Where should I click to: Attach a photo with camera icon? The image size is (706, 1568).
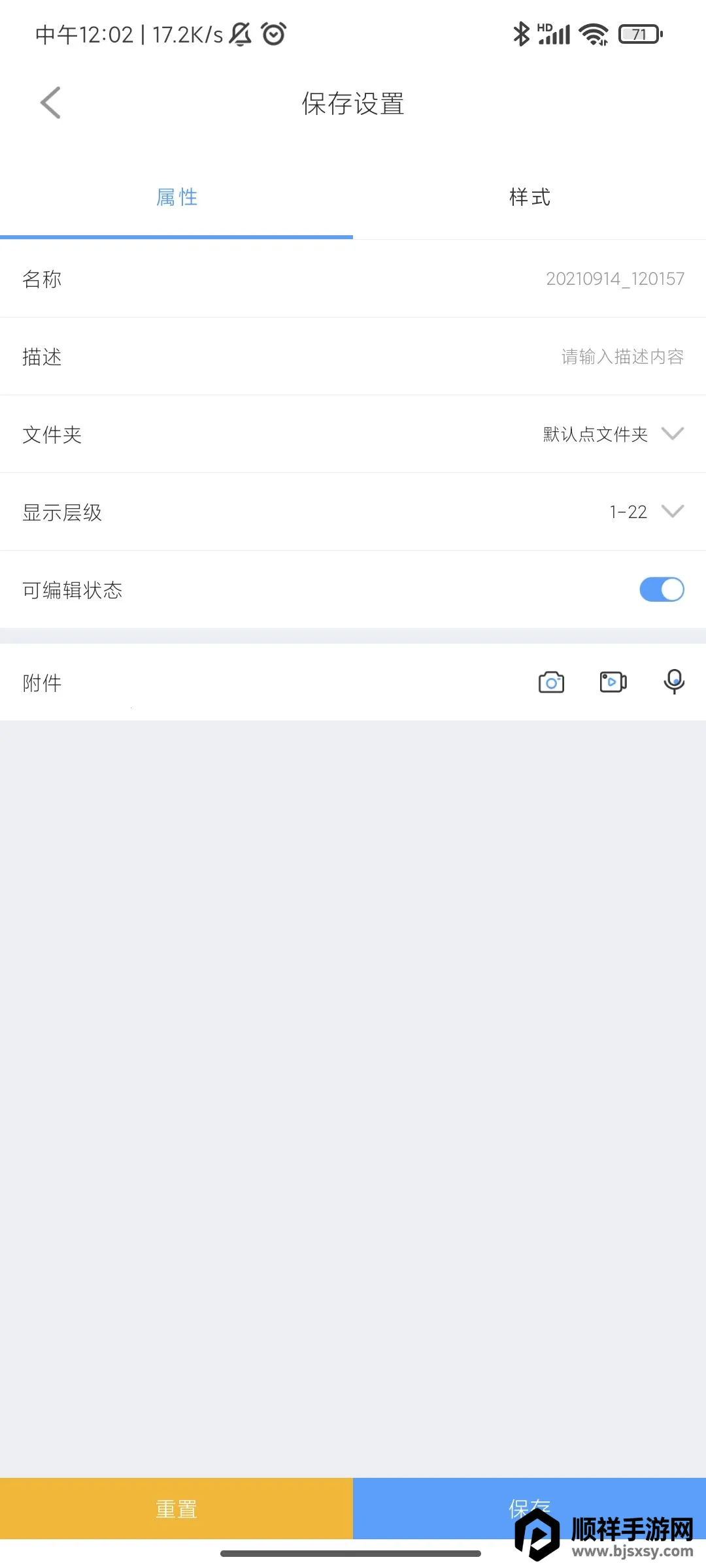pos(551,682)
